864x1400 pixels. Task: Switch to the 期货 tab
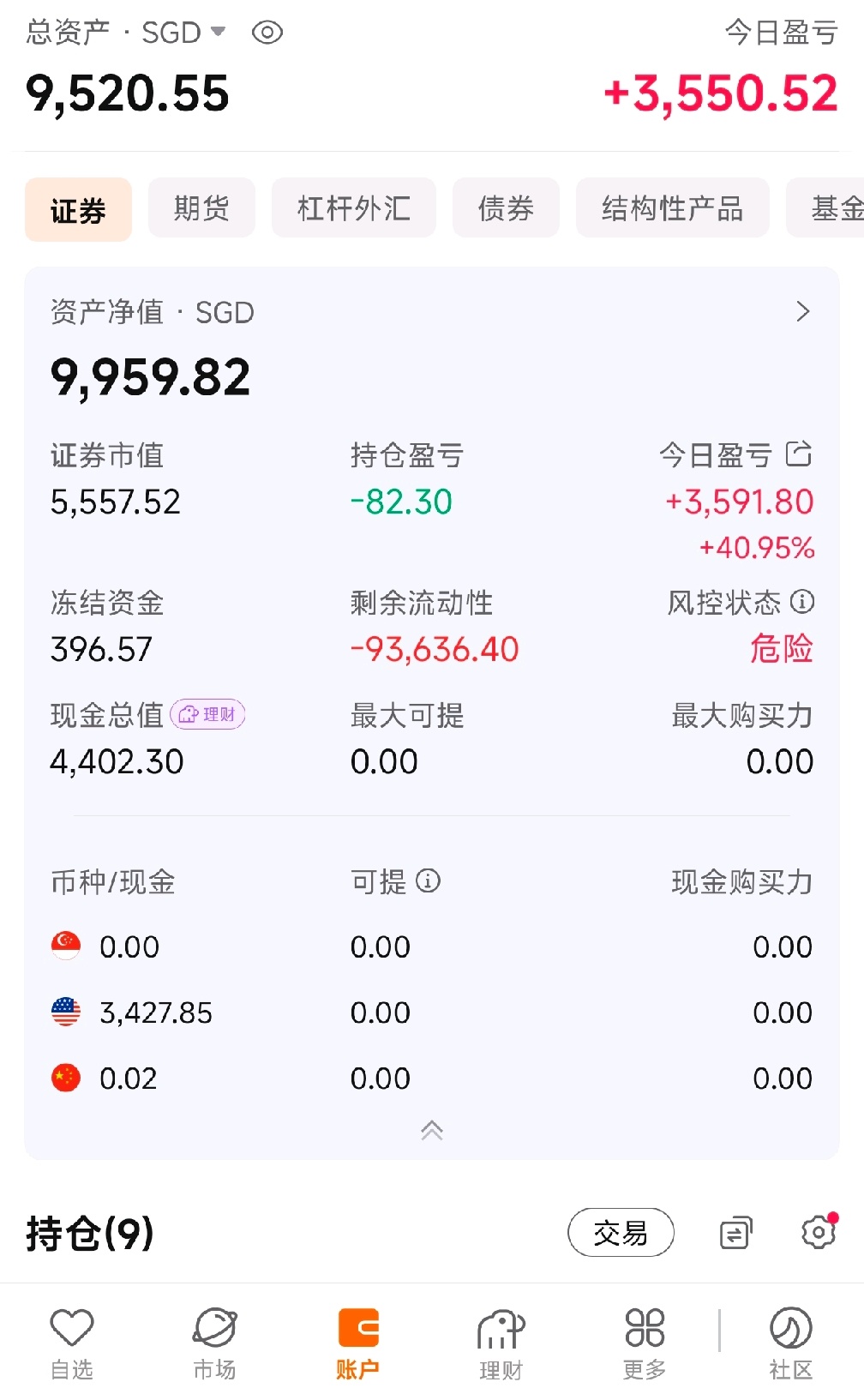[x=201, y=208]
